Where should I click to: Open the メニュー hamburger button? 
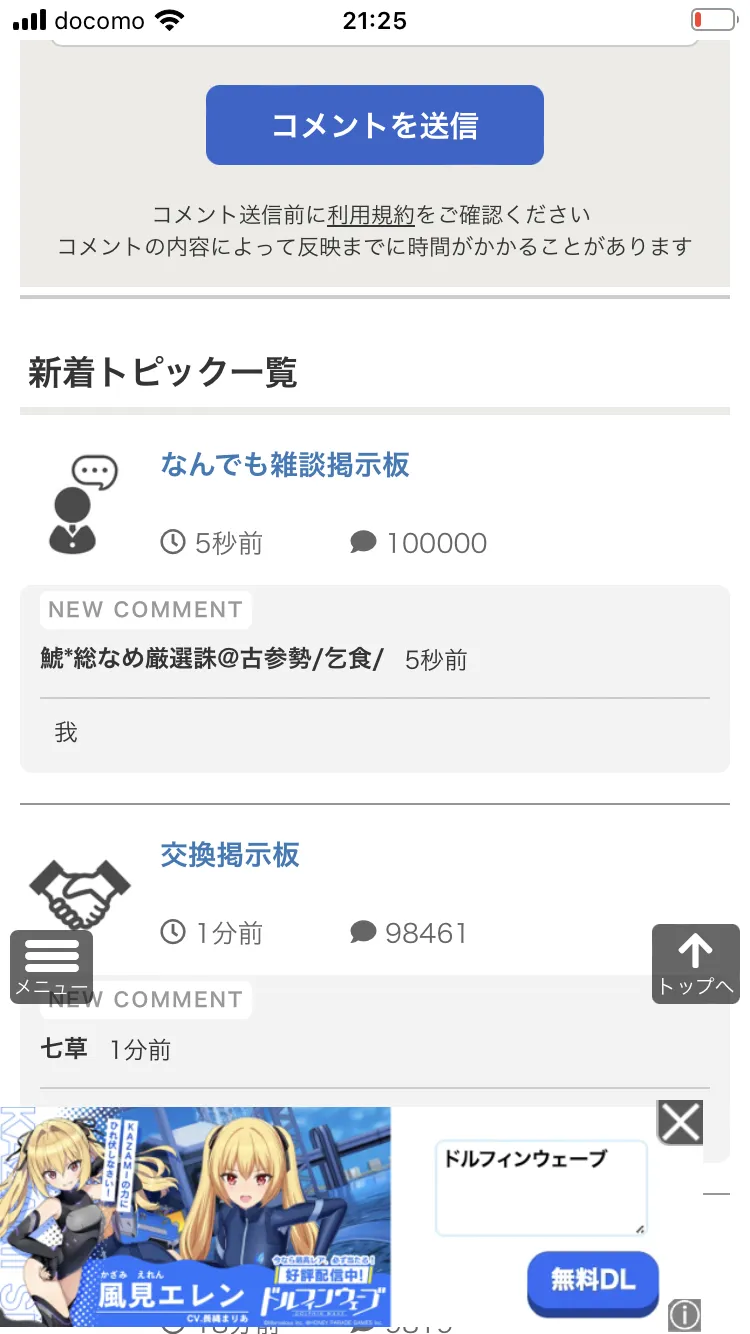click(51, 966)
